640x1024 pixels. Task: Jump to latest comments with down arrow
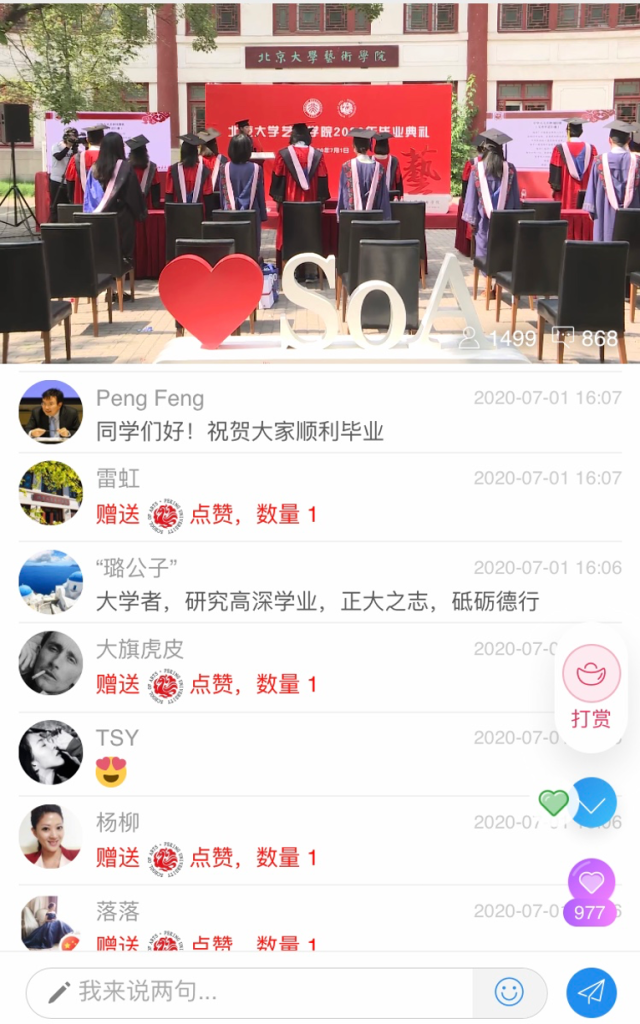(x=596, y=802)
